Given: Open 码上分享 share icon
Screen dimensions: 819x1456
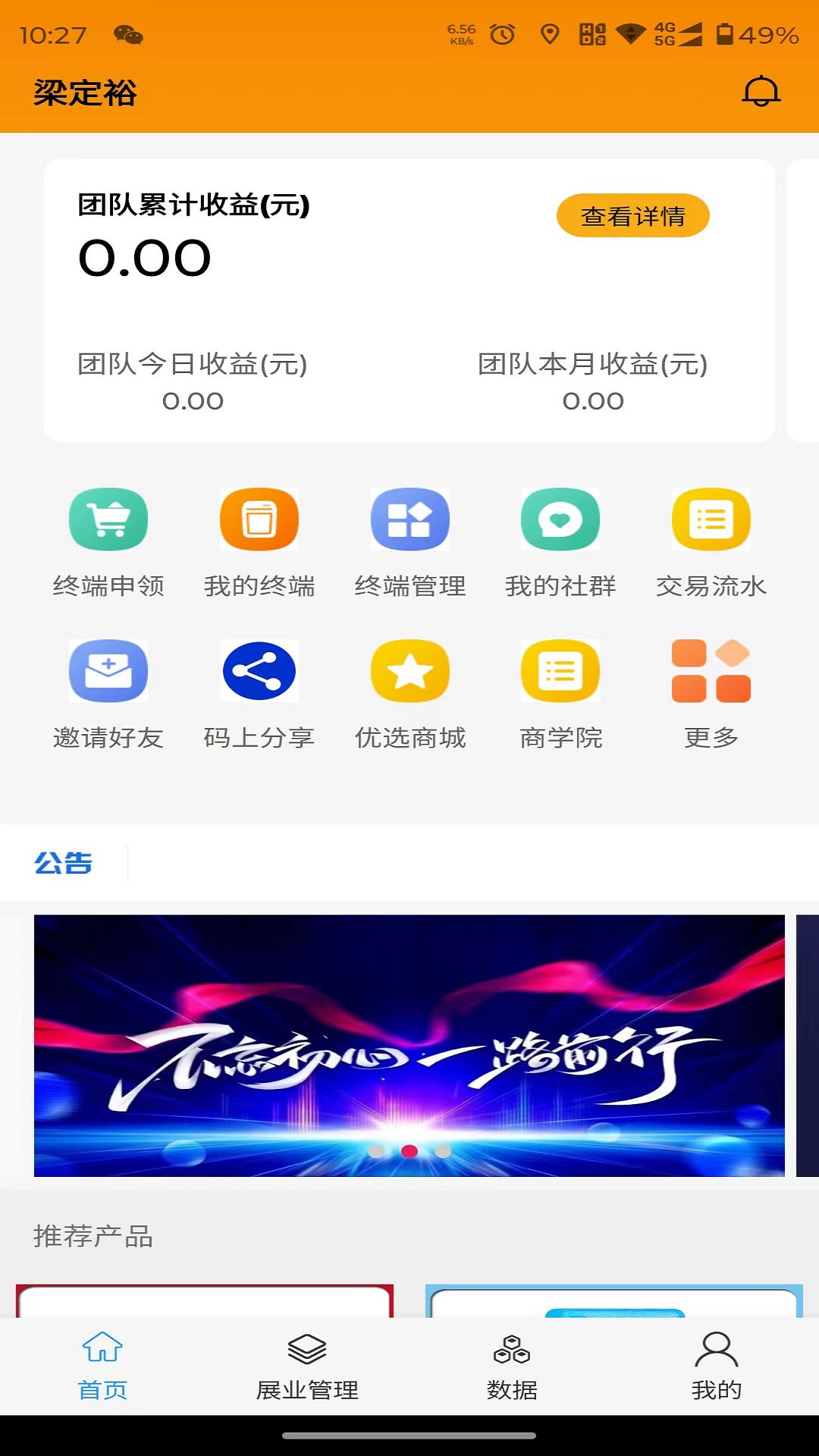Looking at the screenshot, I should pos(259,671).
